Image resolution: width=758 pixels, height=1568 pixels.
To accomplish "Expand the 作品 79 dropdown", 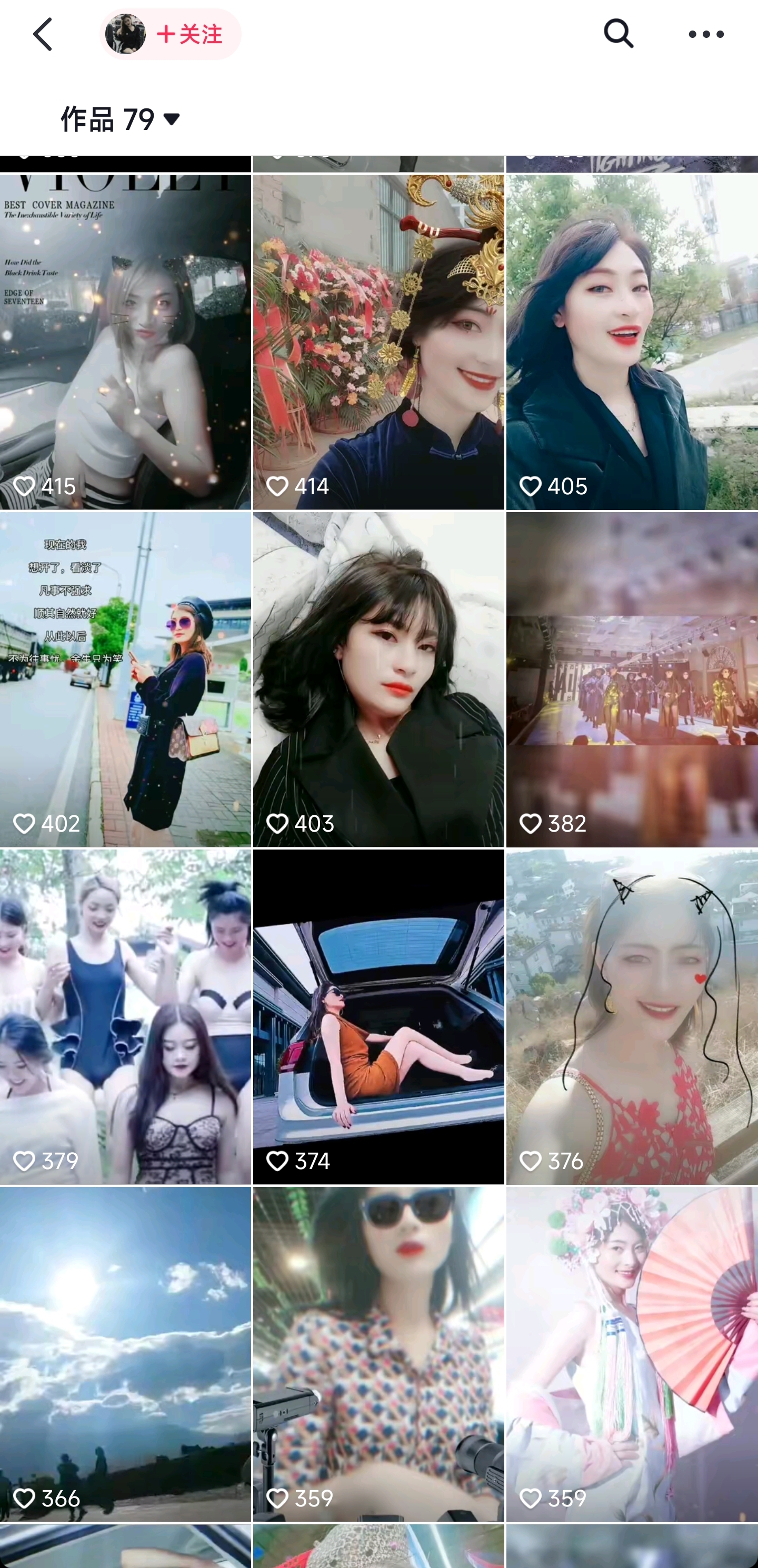I will (x=121, y=119).
